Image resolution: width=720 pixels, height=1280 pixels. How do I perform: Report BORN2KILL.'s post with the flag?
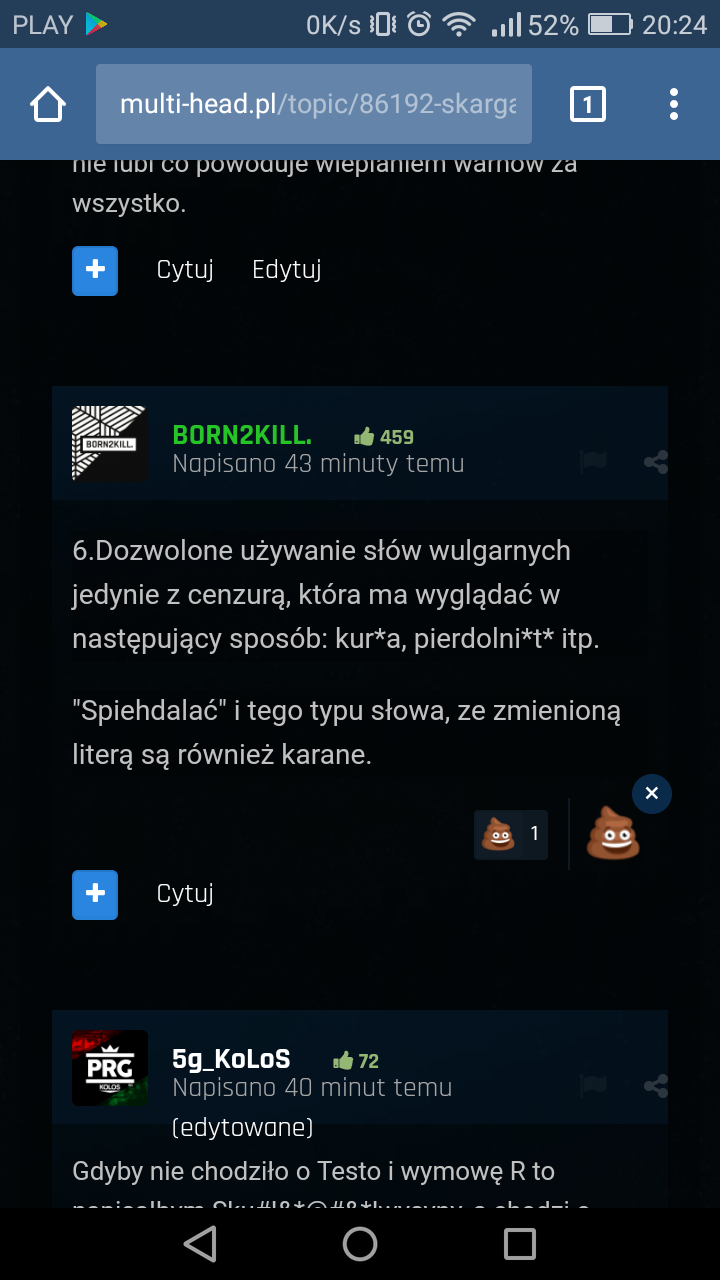(594, 461)
